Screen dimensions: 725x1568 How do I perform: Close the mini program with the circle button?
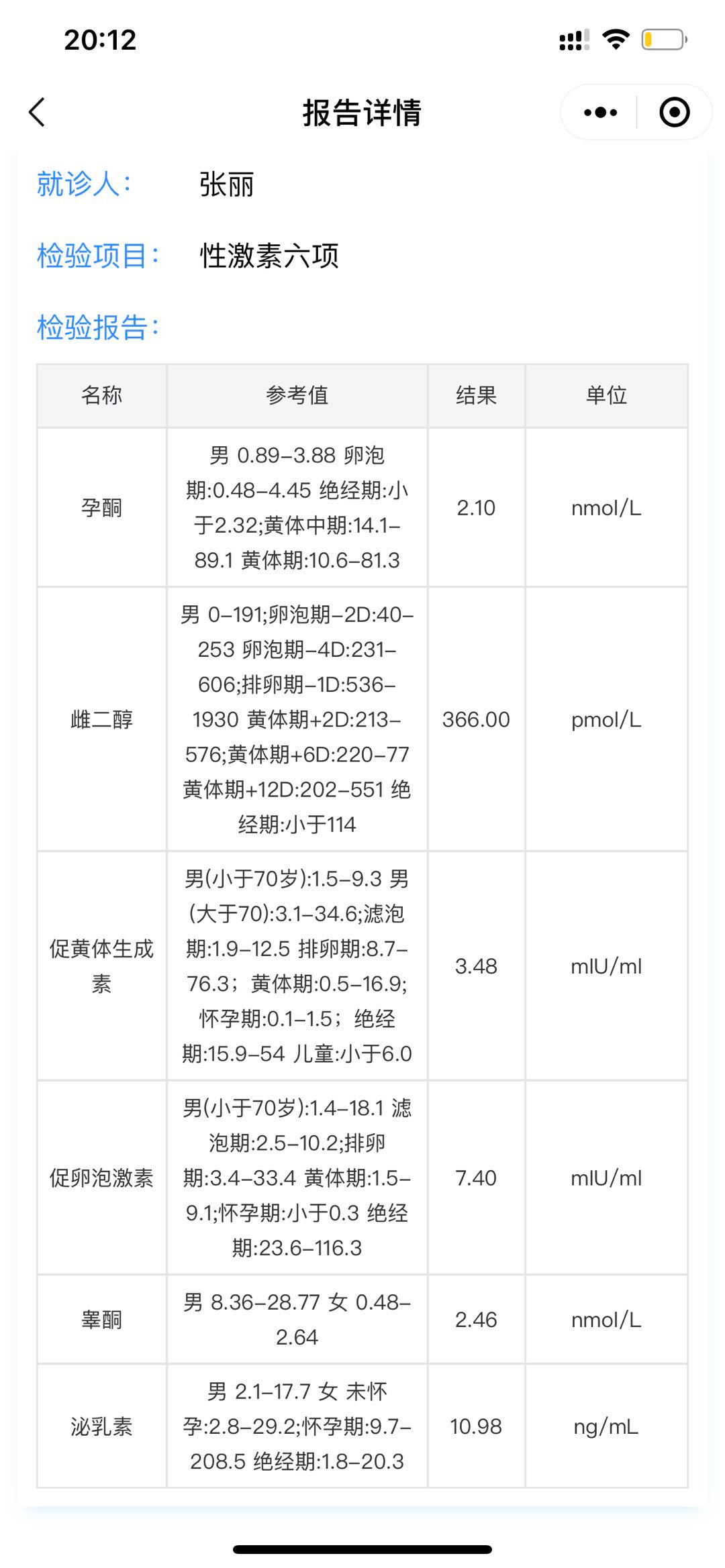pos(674,112)
